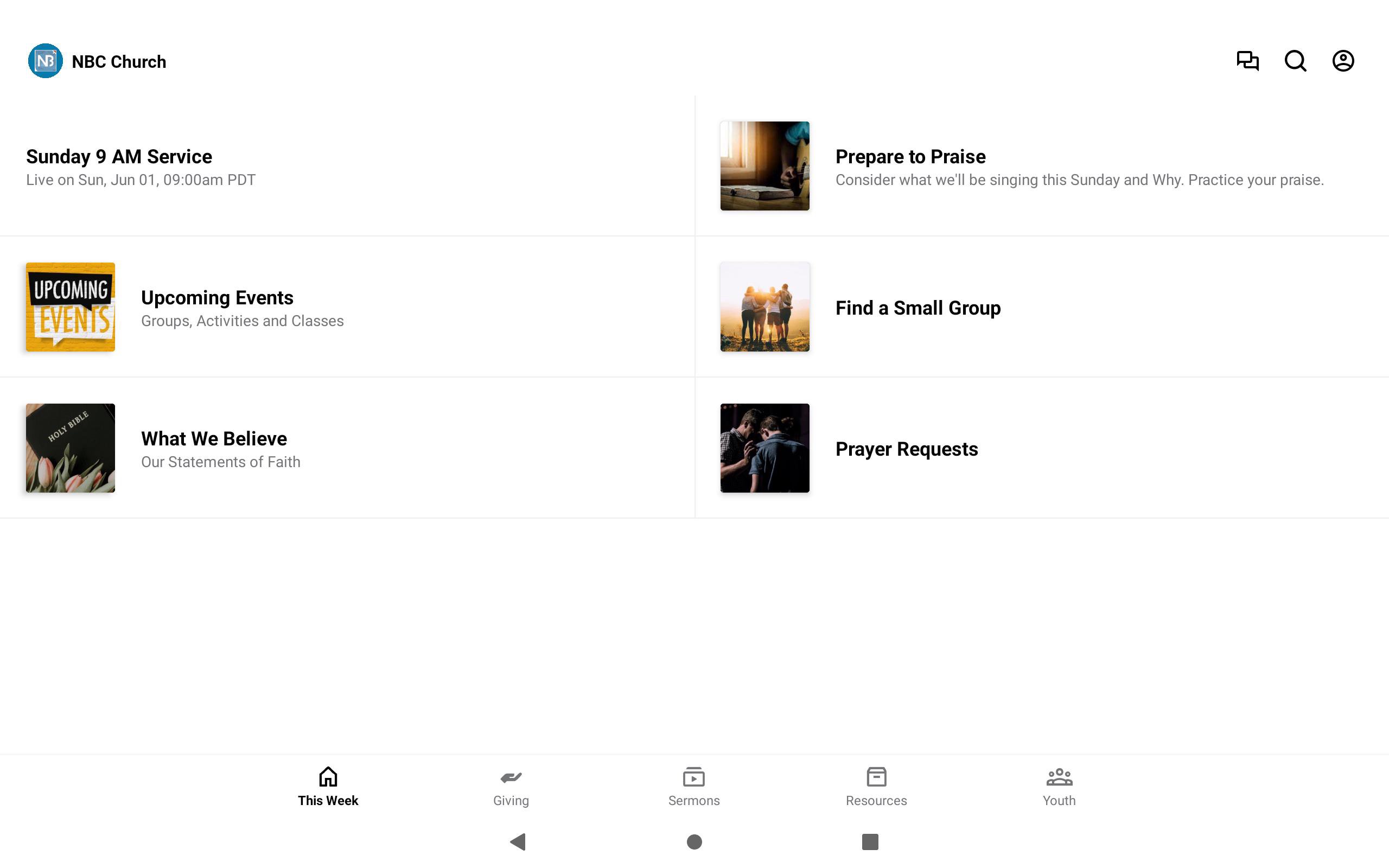Switch to the Giving tab
This screenshot has width=1389, height=868.
(x=511, y=787)
